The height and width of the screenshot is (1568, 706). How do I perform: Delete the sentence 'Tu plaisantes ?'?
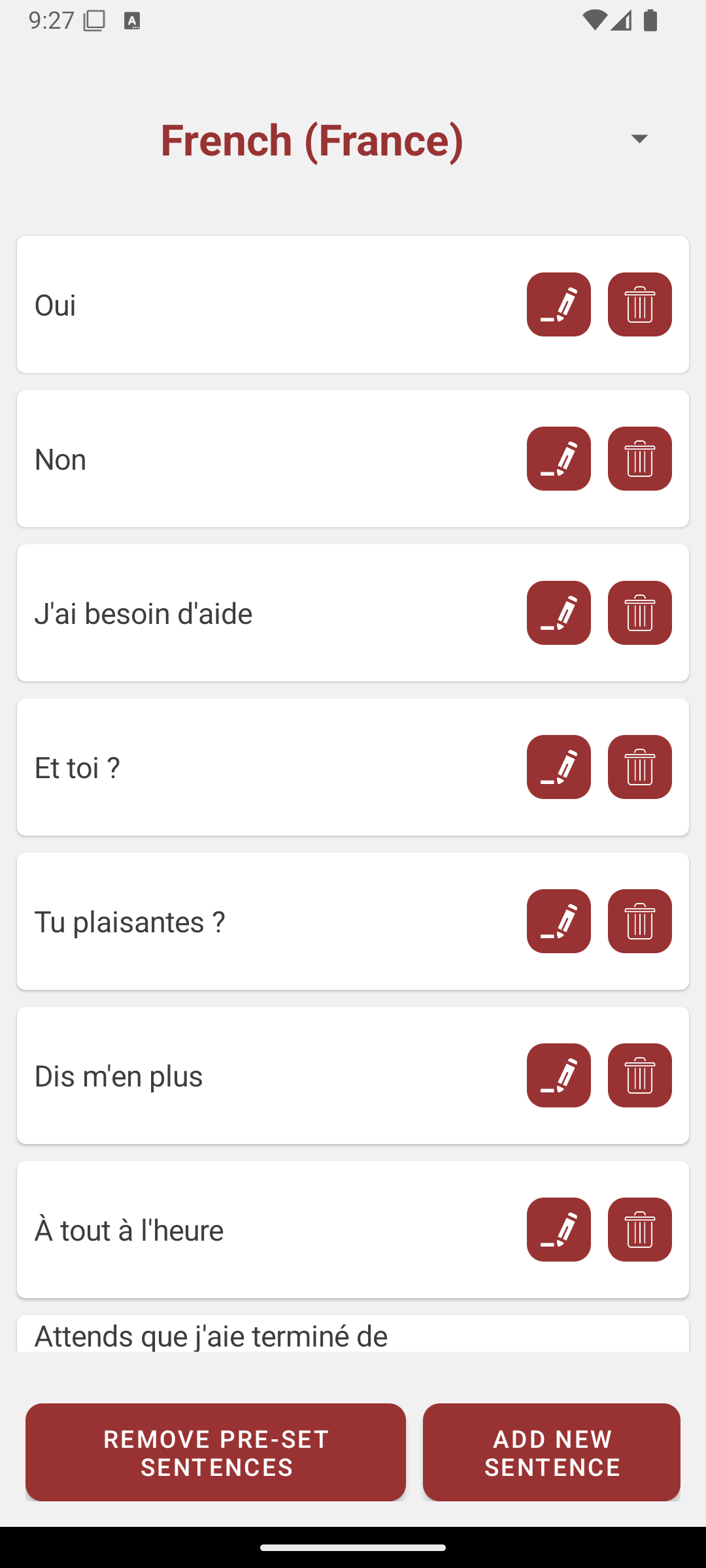[x=640, y=921]
